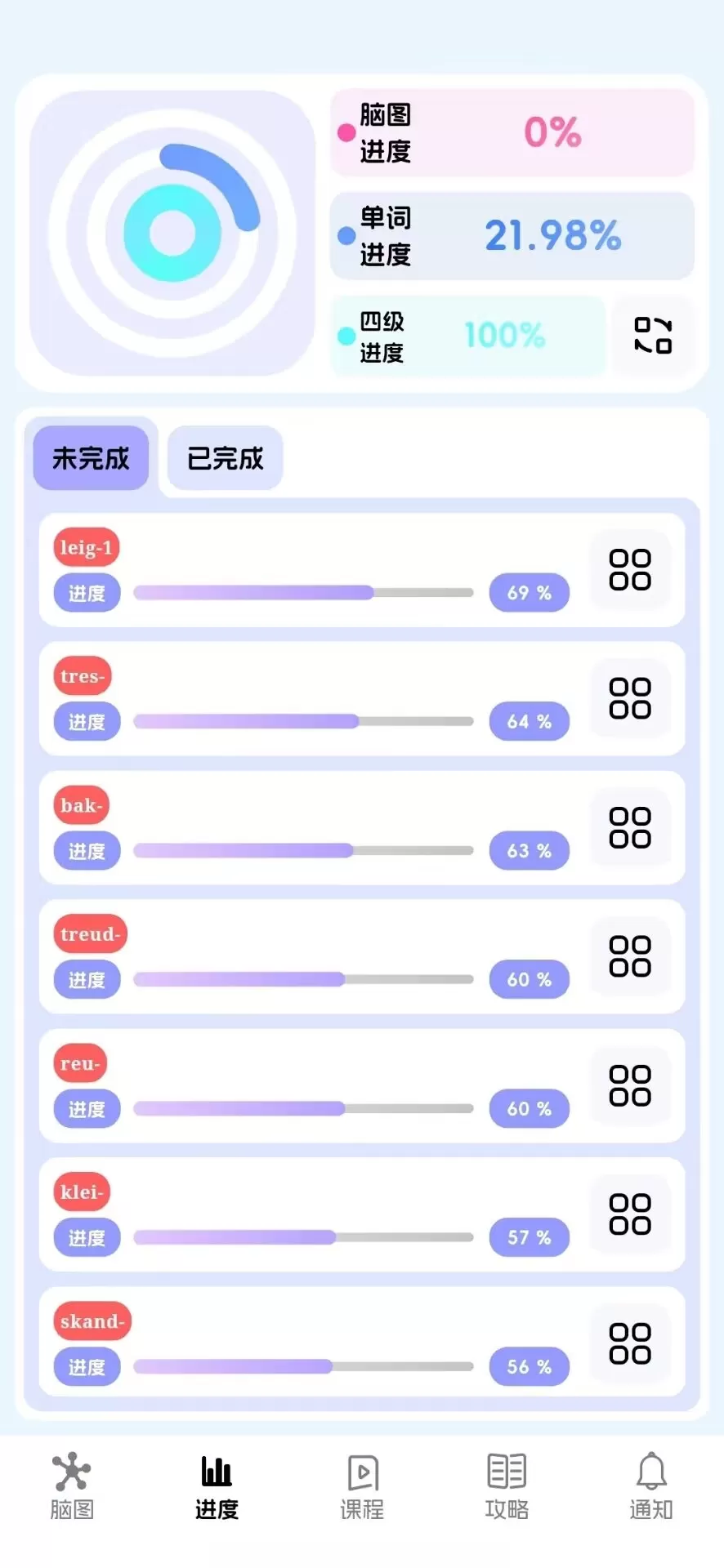Select the 进度 bottom tab
Viewport: 724px width, 1568px height.
tap(217, 1486)
